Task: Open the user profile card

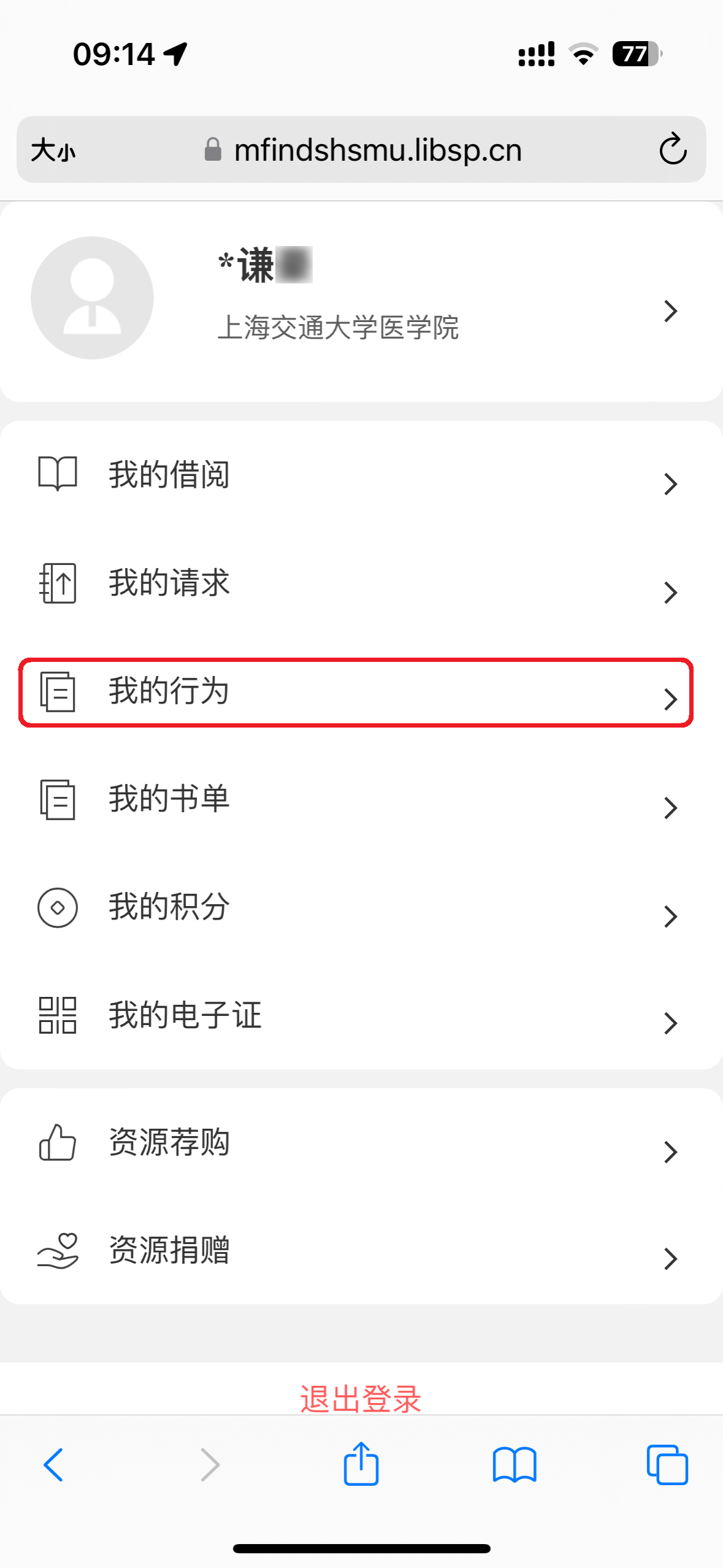Action: coord(361,302)
